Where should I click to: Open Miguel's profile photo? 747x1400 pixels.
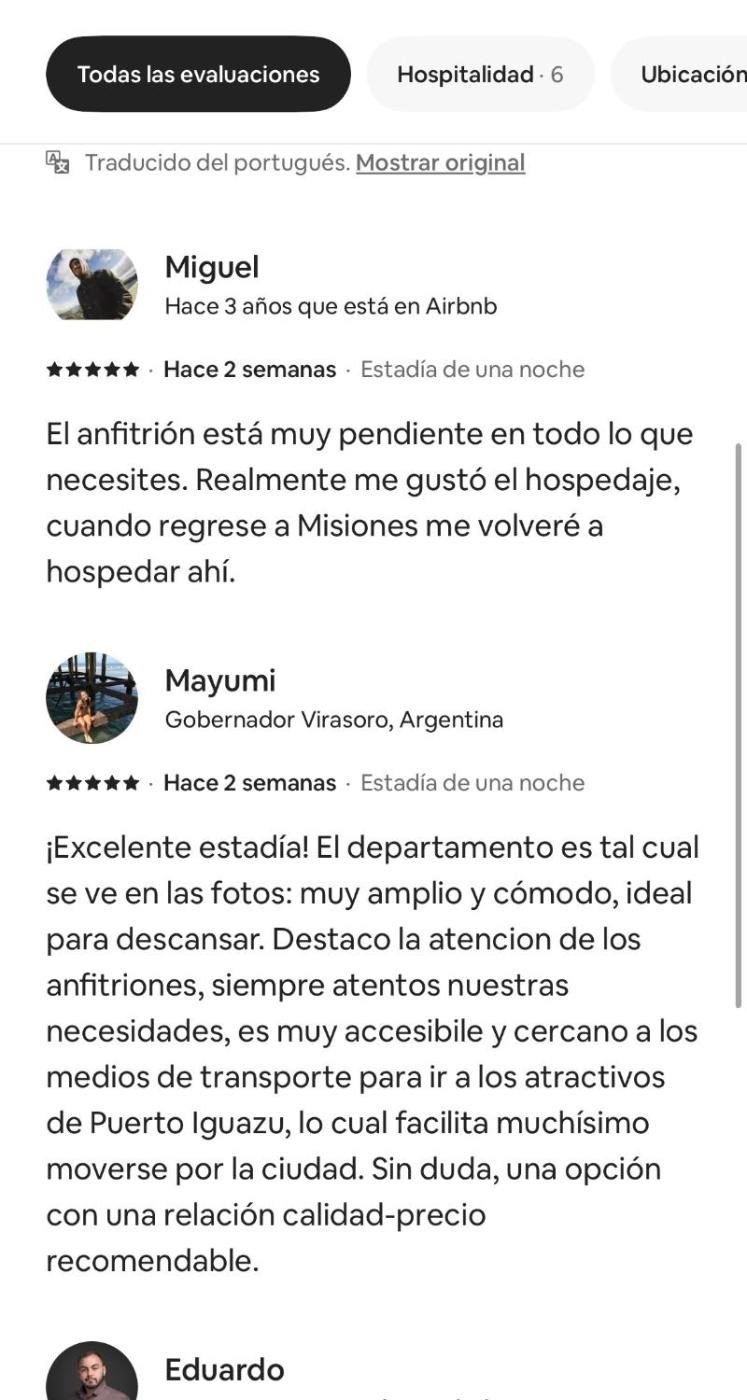click(x=92, y=285)
